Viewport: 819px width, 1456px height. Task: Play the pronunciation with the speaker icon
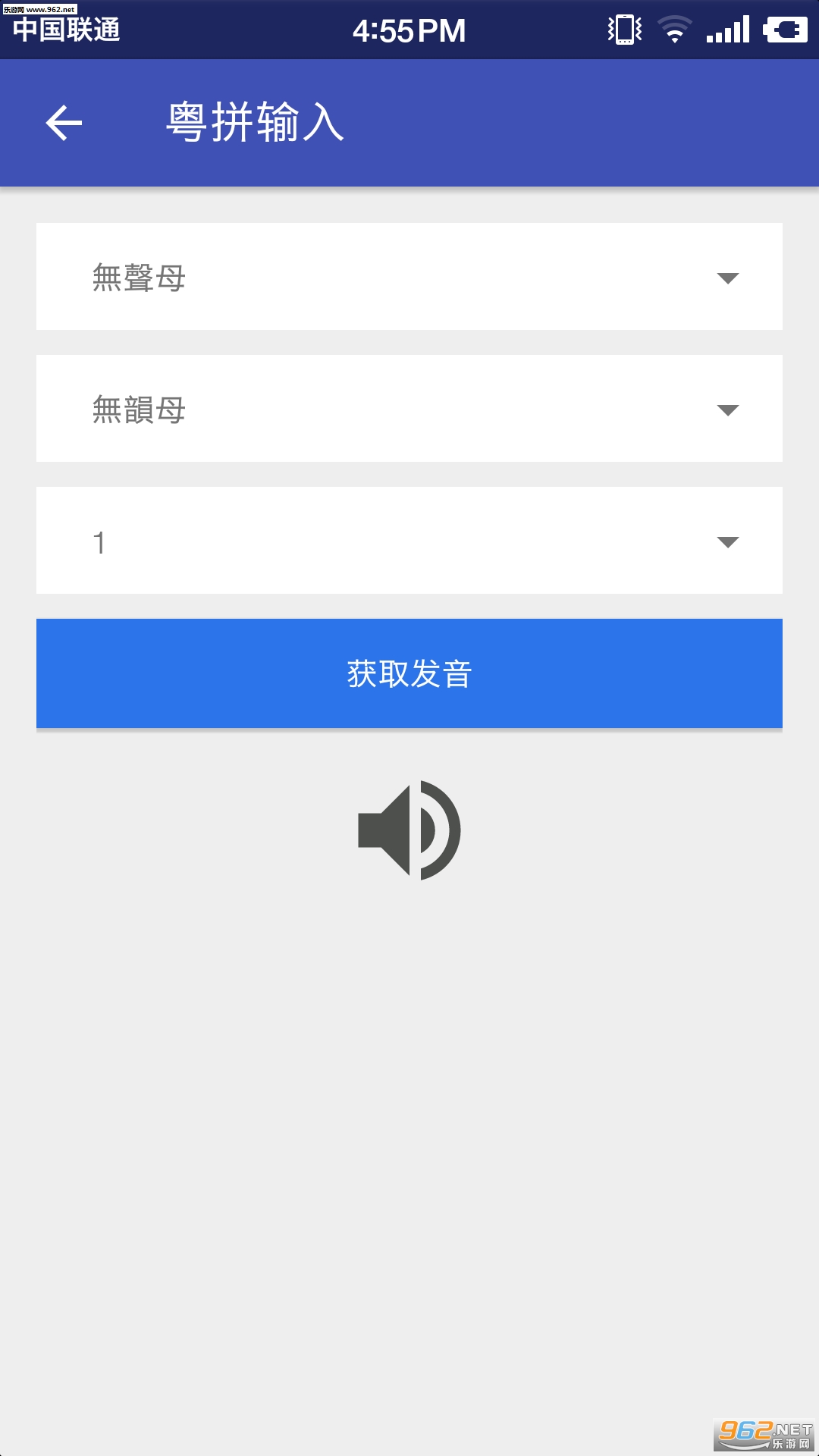click(x=409, y=830)
